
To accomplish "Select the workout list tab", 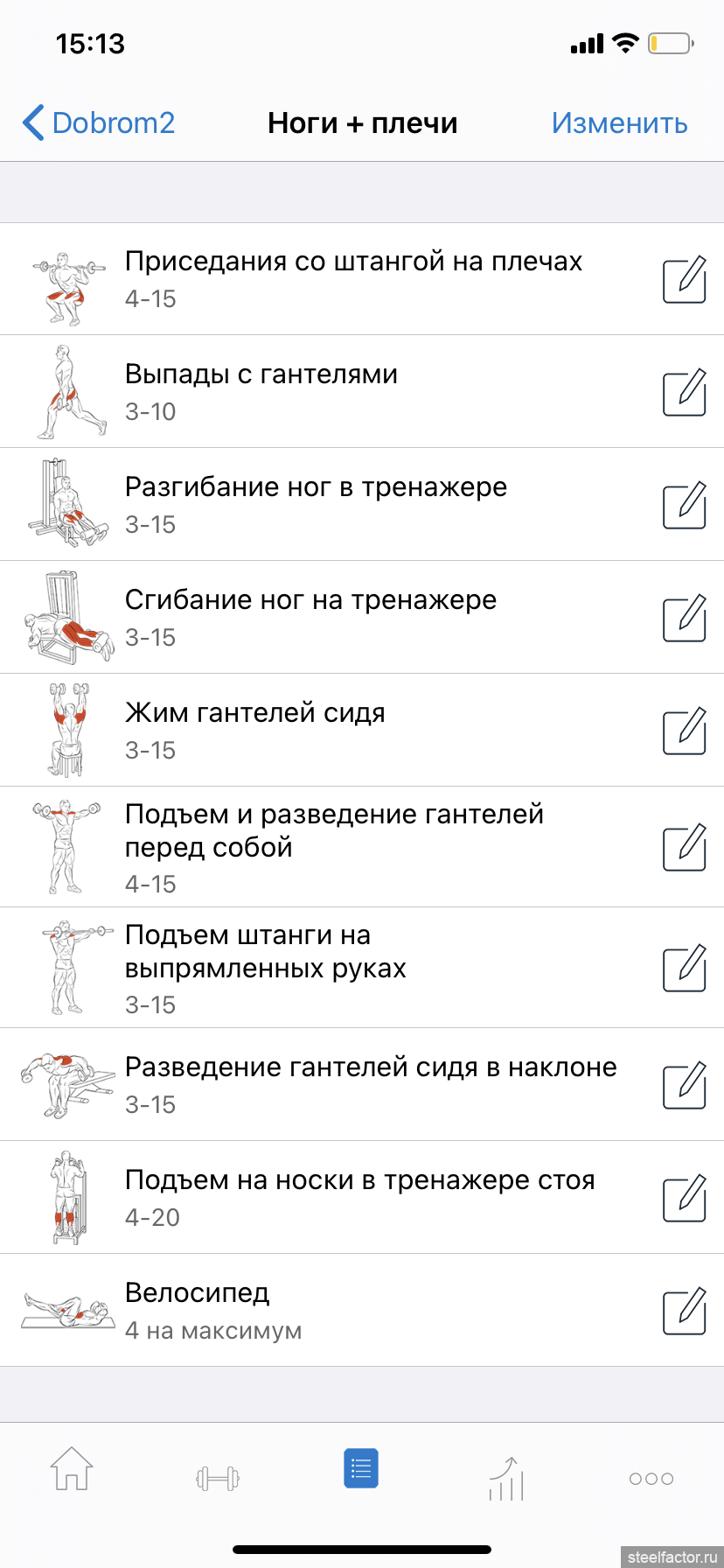I will (x=361, y=1468).
